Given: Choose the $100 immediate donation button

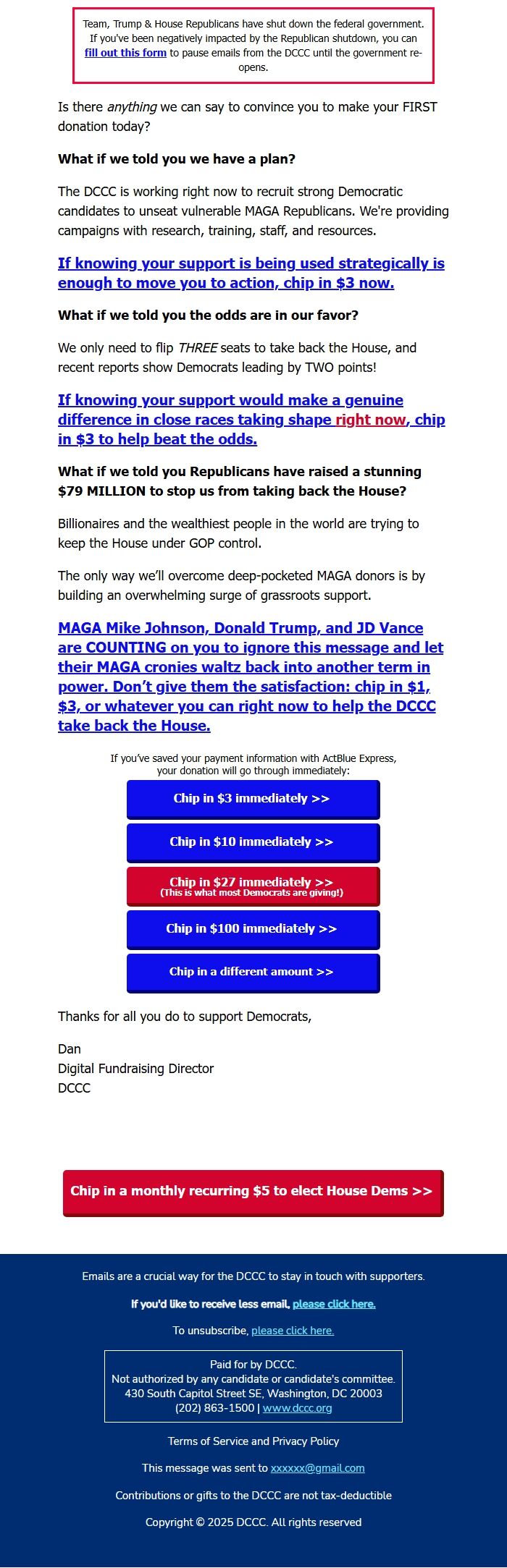Looking at the screenshot, I should point(253,929).
